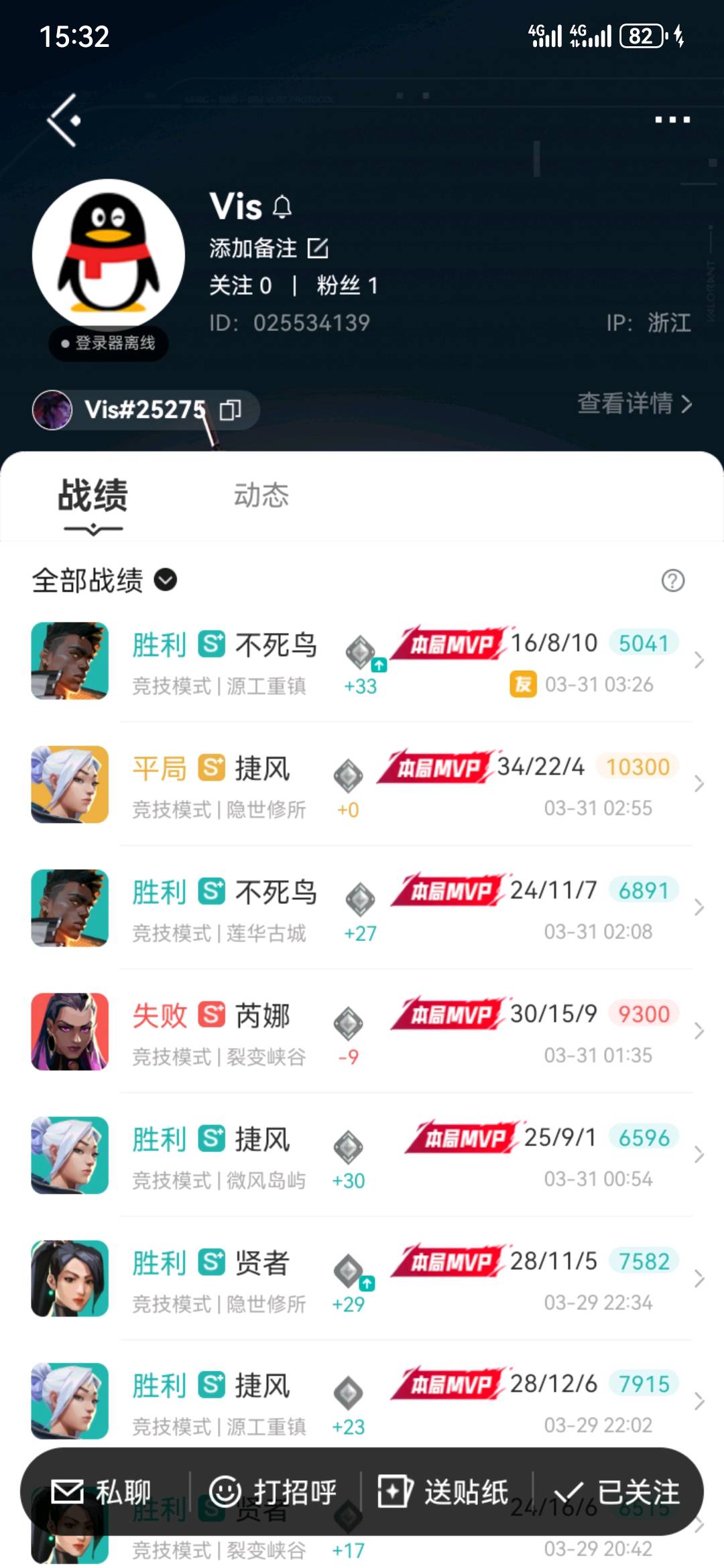The height and width of the screenshot is (1568, 724).
Task: Tap the bell icon beside Vis
Action: tap(282, 207)
